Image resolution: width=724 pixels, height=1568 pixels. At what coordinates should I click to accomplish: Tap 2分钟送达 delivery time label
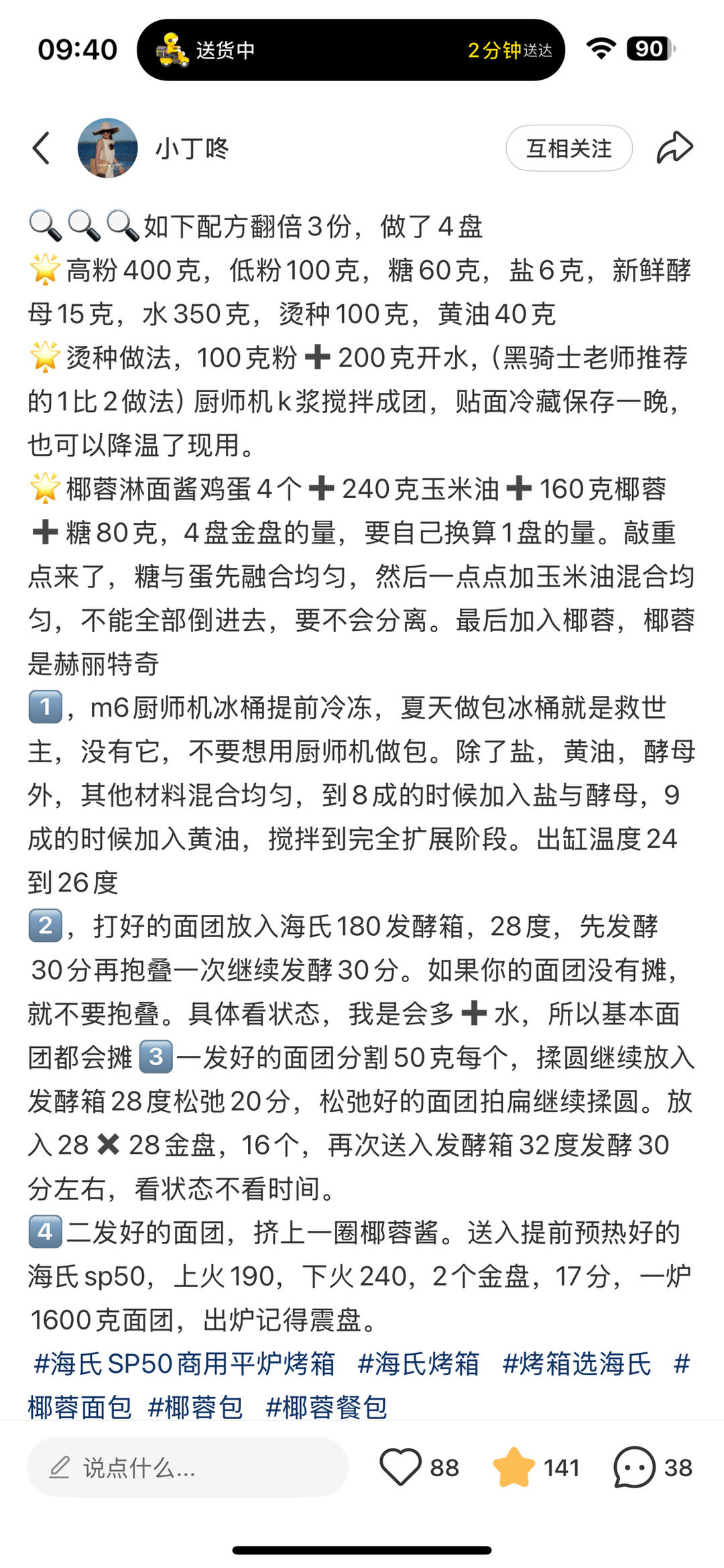tap(508, 50)
